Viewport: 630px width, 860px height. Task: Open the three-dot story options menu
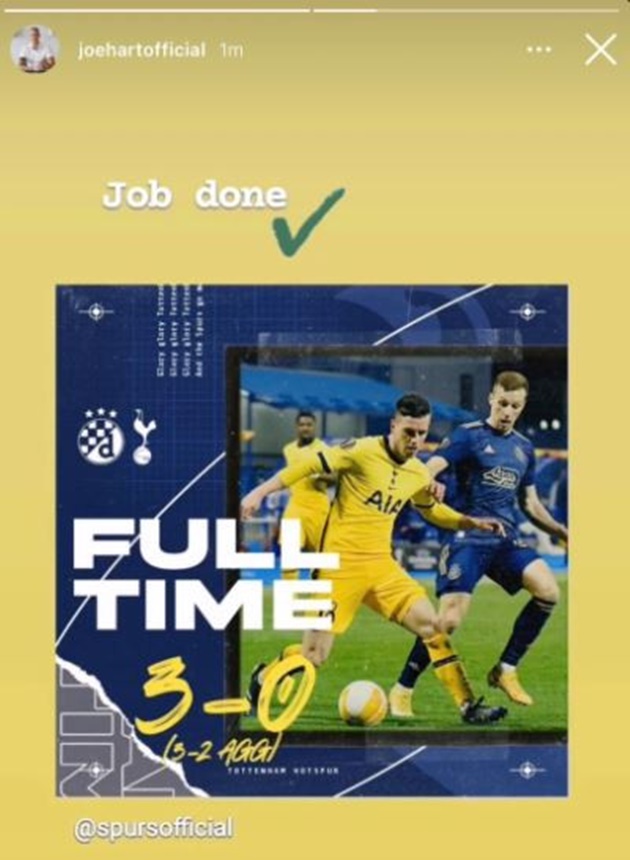[539, 50]
